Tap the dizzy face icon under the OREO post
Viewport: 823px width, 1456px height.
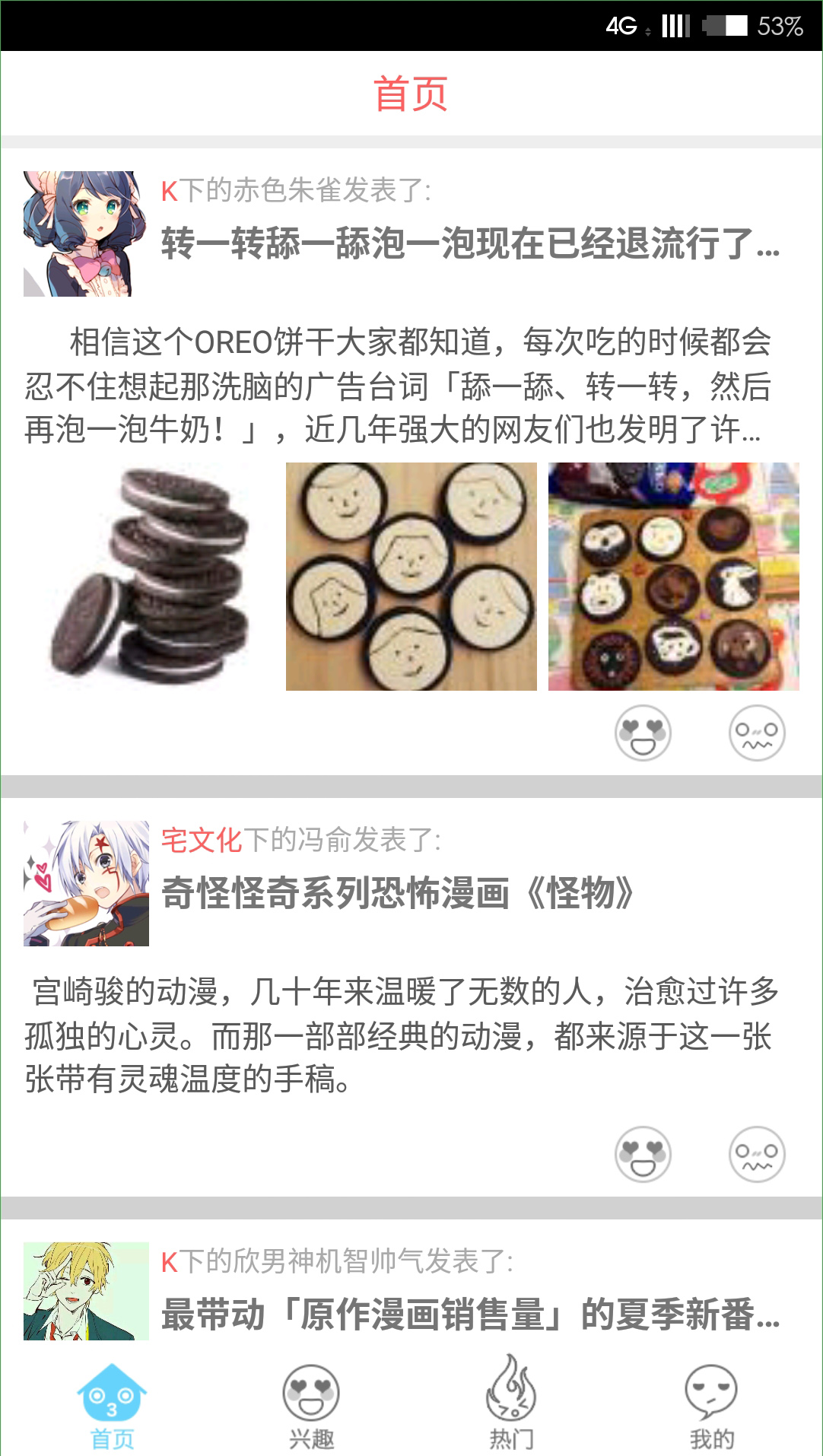757,733
